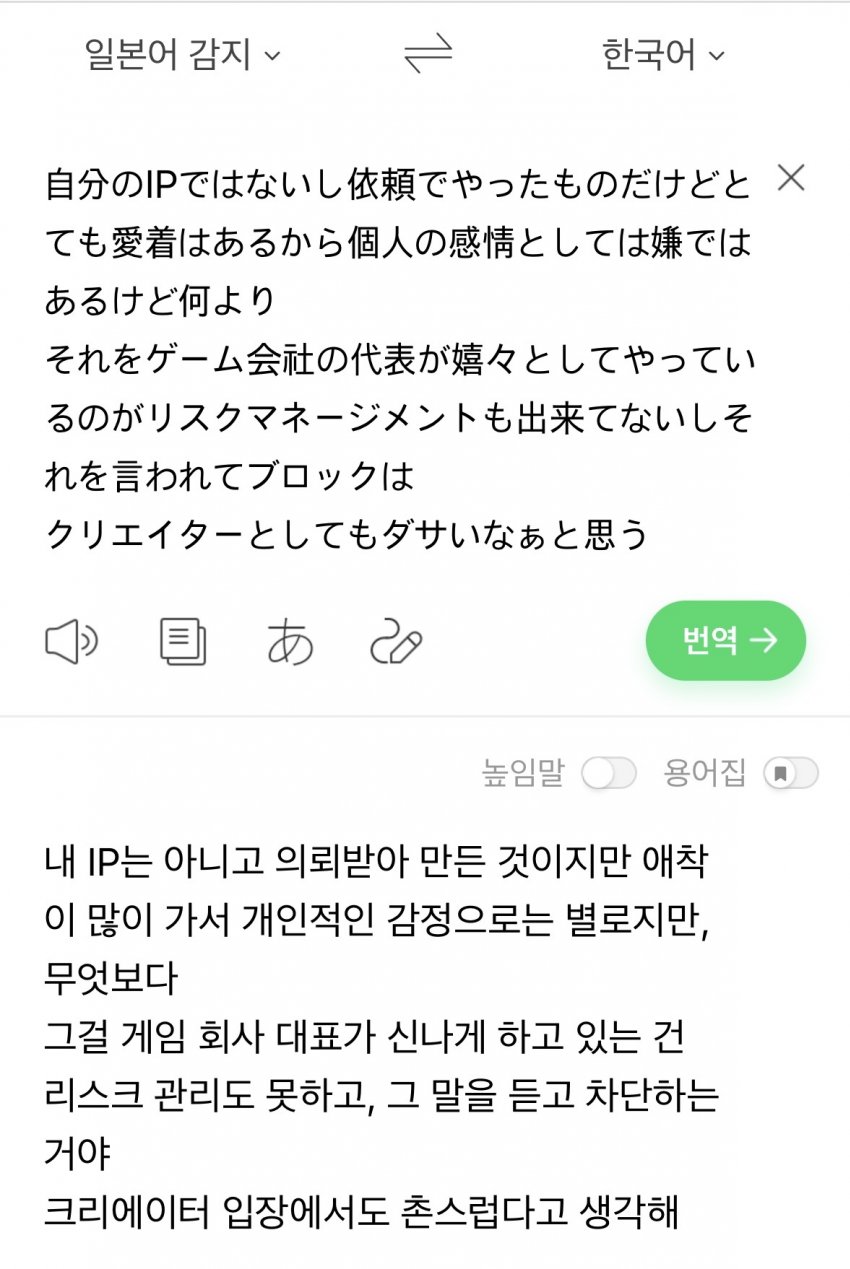
Task: Open the source language dropdown 일본어 감지
Action: tap(182, 54)
